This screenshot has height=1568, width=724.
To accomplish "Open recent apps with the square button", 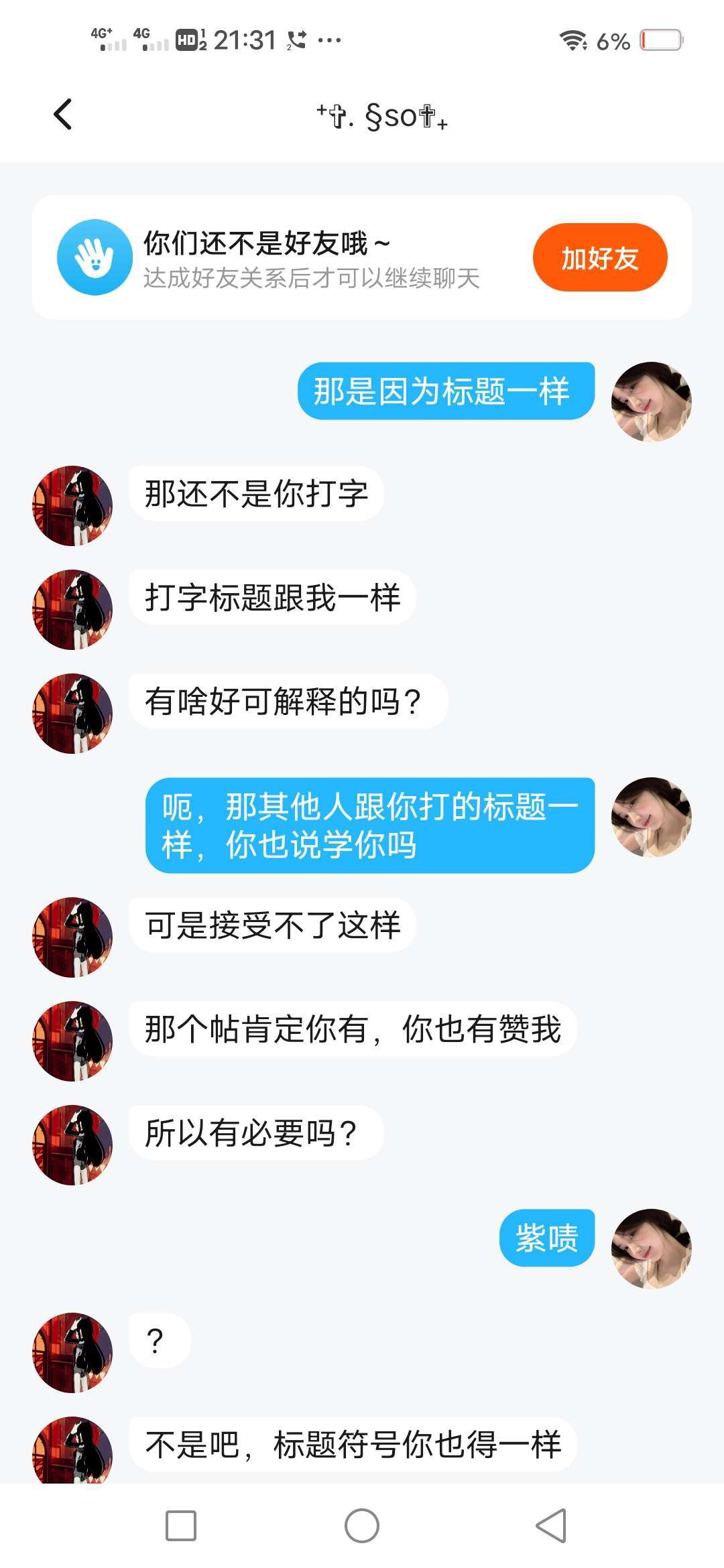I will point(181,1526).
